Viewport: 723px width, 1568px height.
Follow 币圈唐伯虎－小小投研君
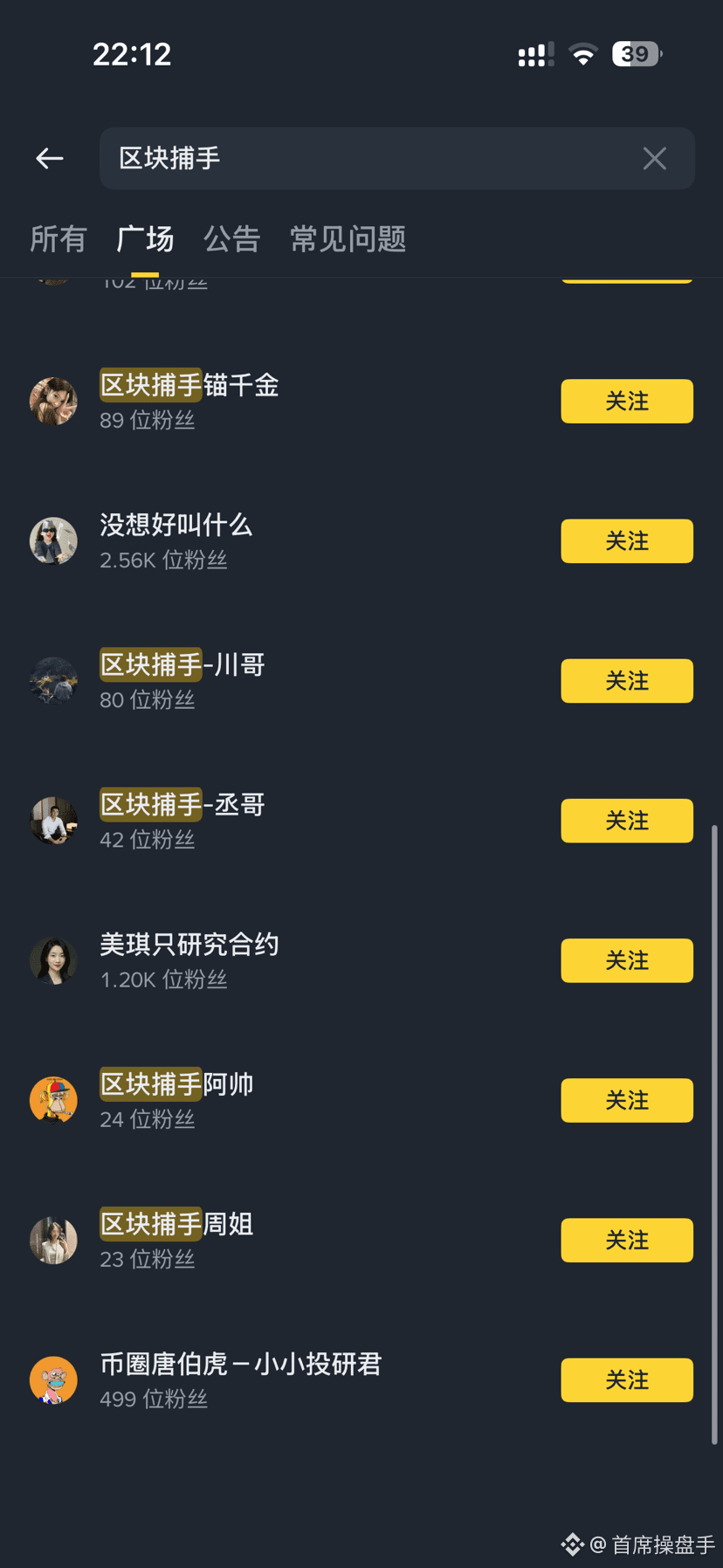[x=627, y=1379]
